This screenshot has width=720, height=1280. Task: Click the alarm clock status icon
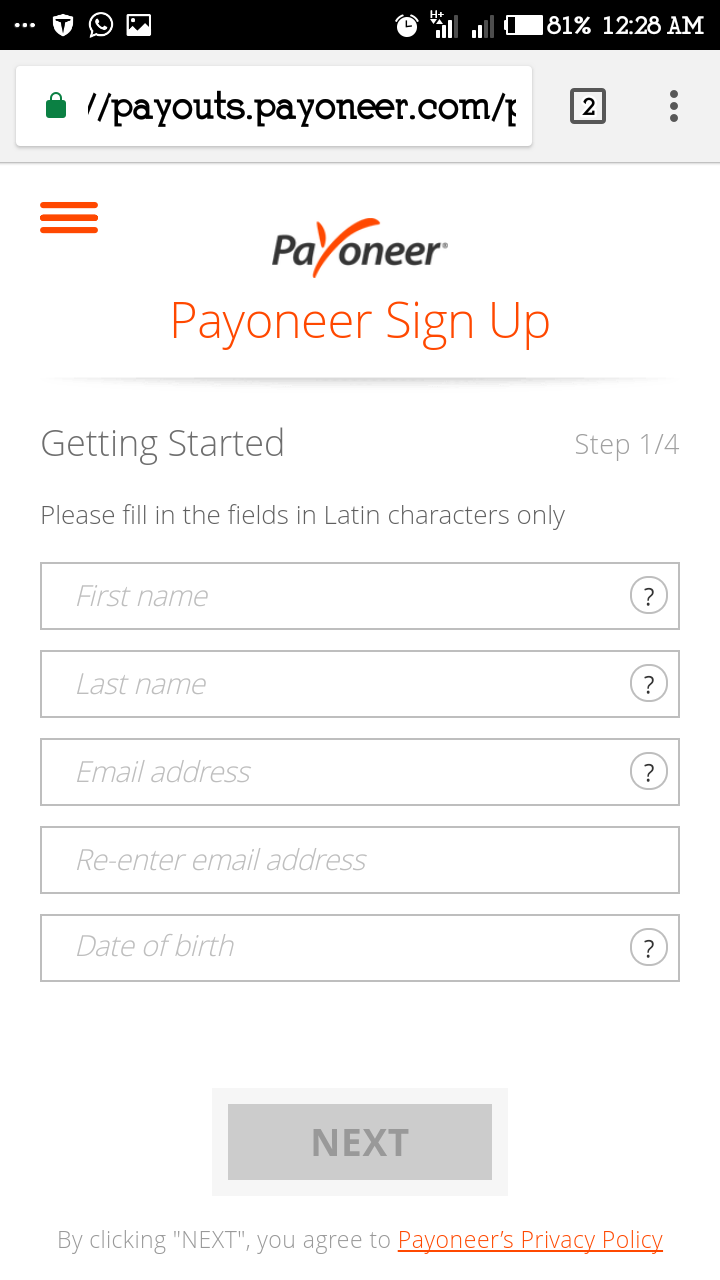coord(406,25)
